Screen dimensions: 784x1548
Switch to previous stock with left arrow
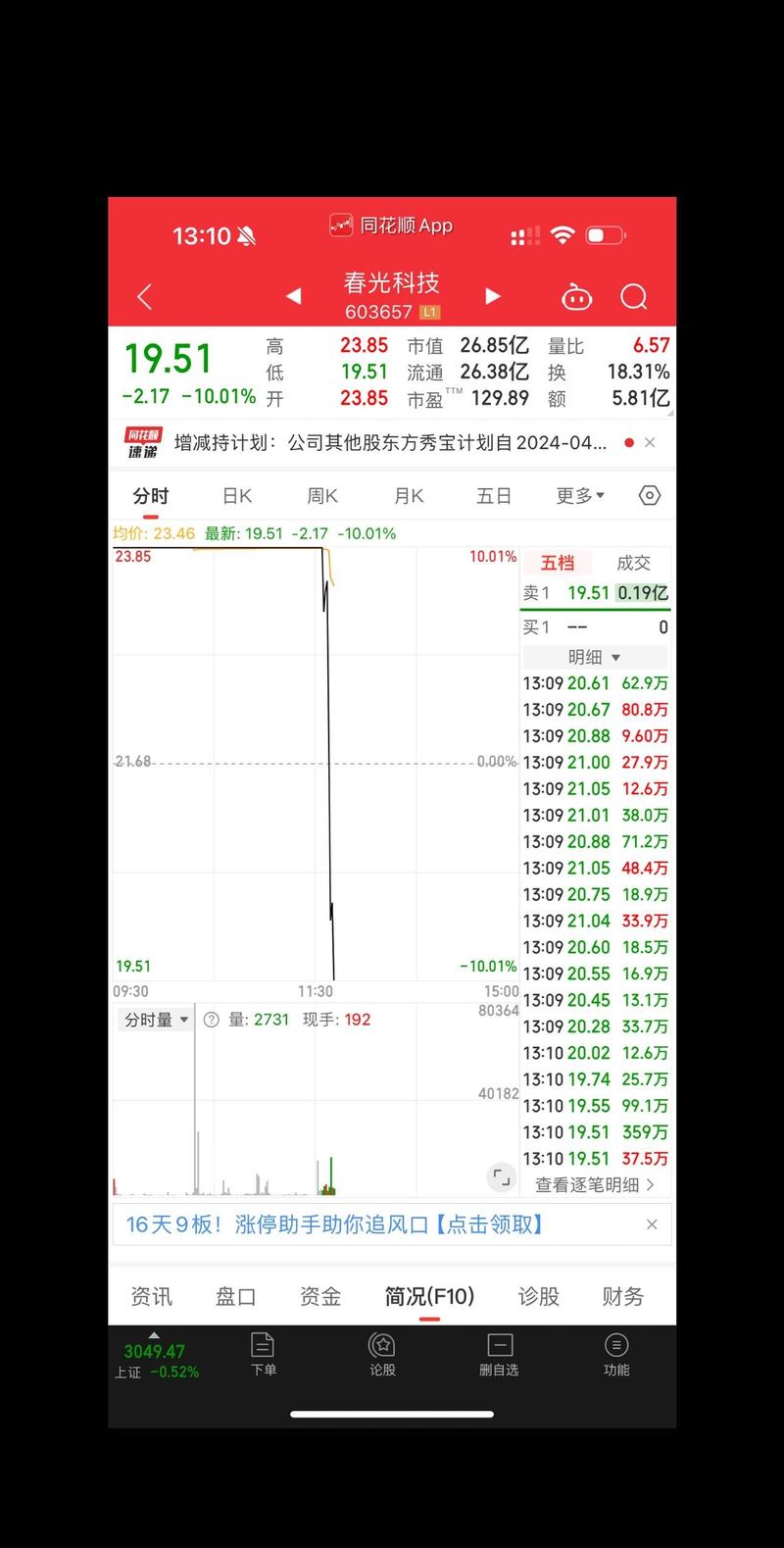tap(293, 295)
